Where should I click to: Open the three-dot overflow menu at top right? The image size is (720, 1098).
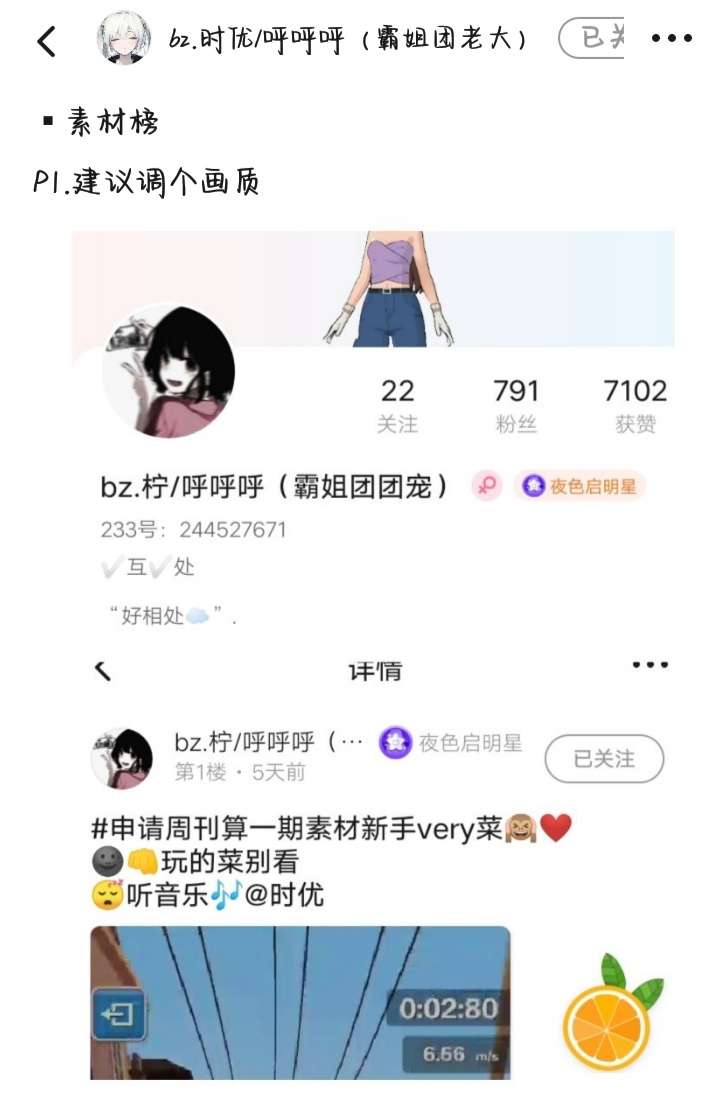point(671,39)
